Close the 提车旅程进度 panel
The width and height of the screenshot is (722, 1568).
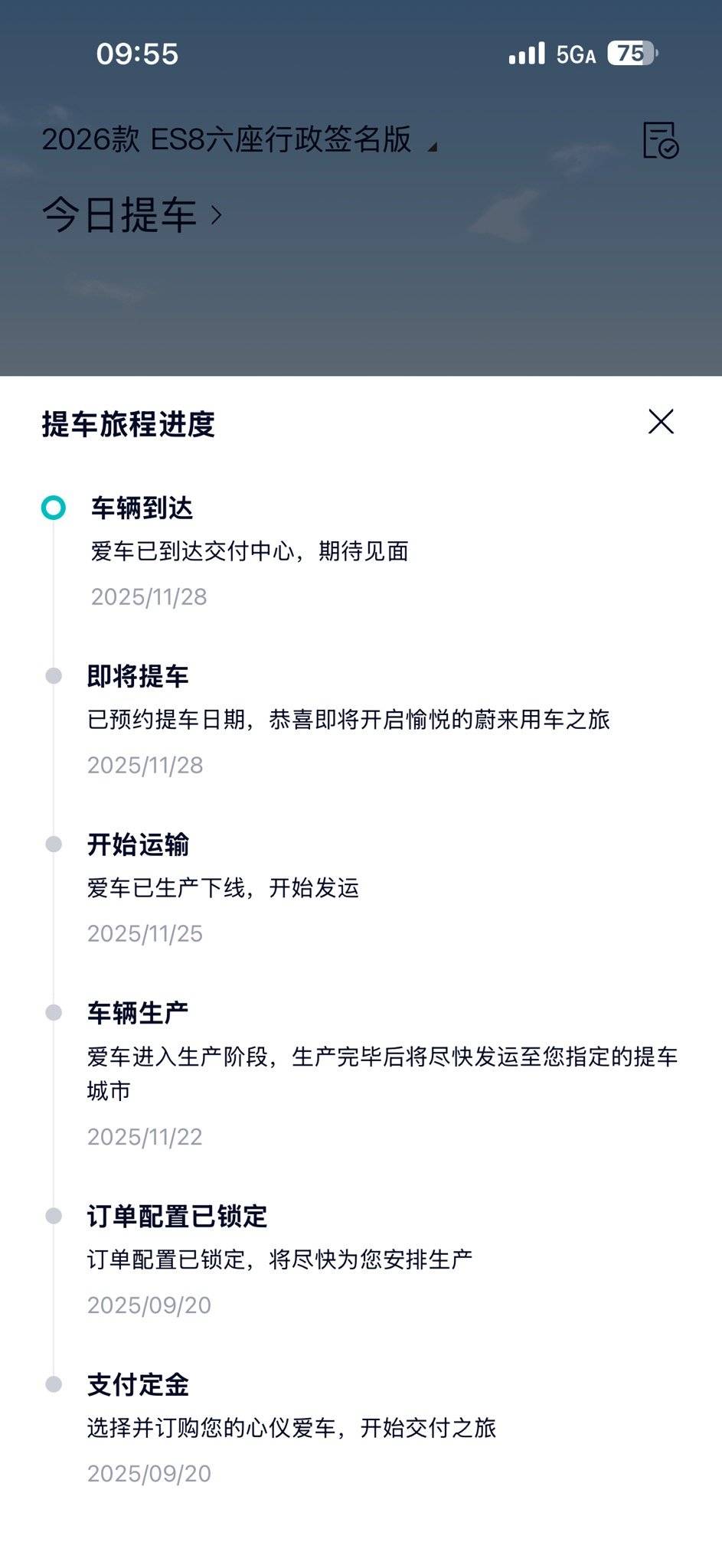click(661, 422)
